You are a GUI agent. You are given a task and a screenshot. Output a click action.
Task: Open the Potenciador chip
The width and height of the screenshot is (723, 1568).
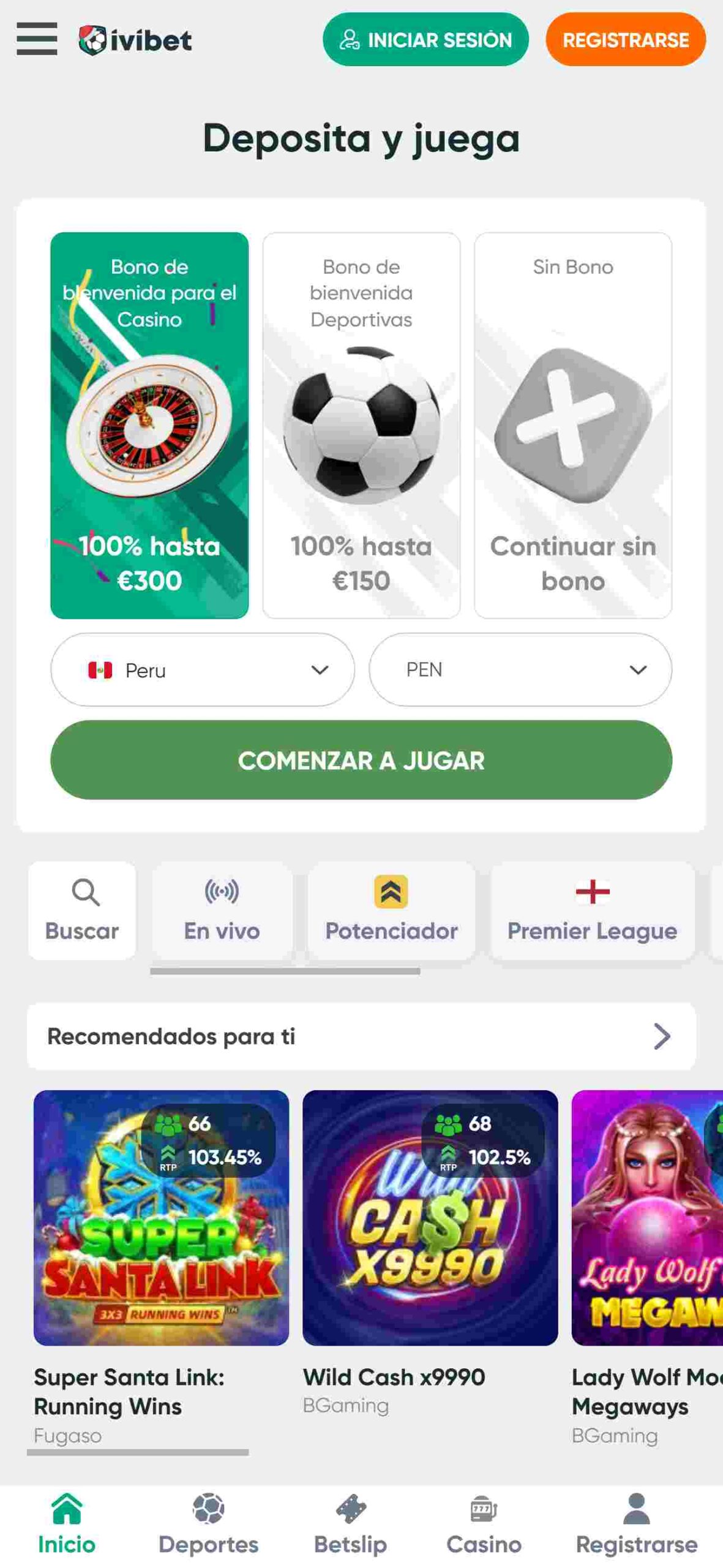(x=391, y=910)
